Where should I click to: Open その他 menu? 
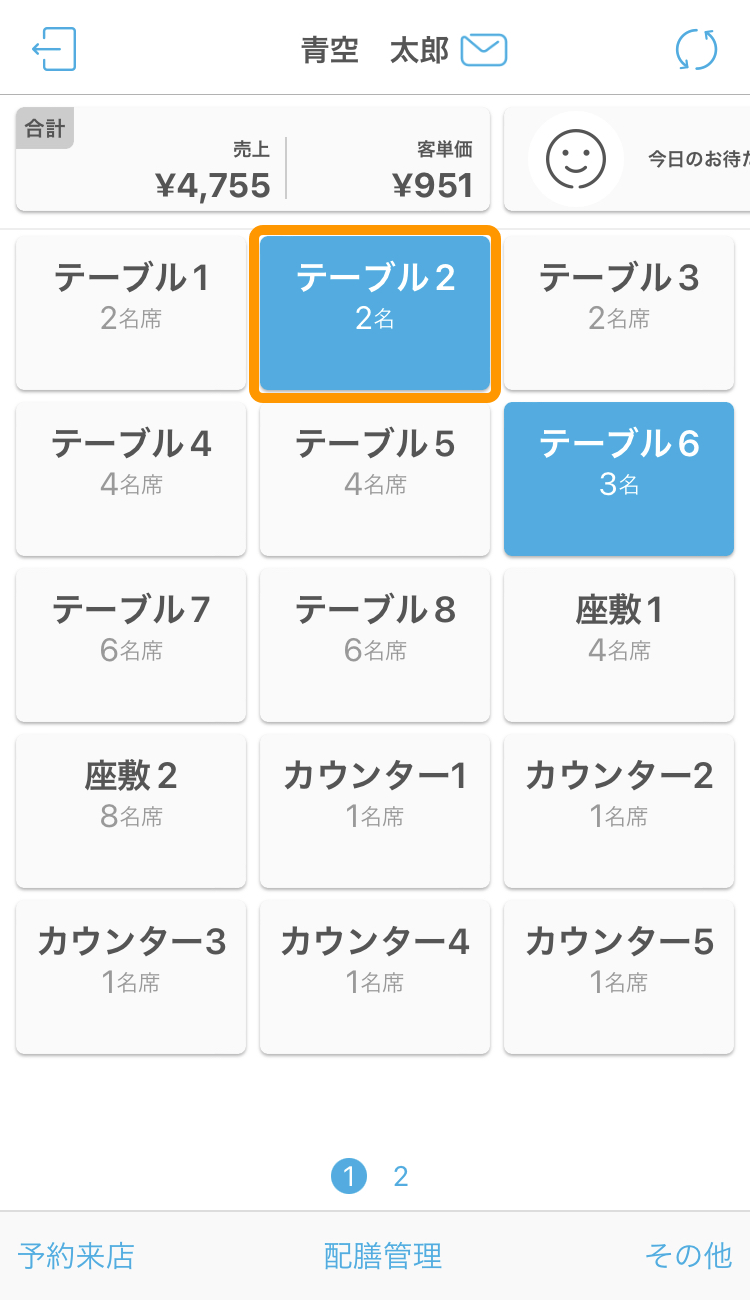coord(688,1256)
